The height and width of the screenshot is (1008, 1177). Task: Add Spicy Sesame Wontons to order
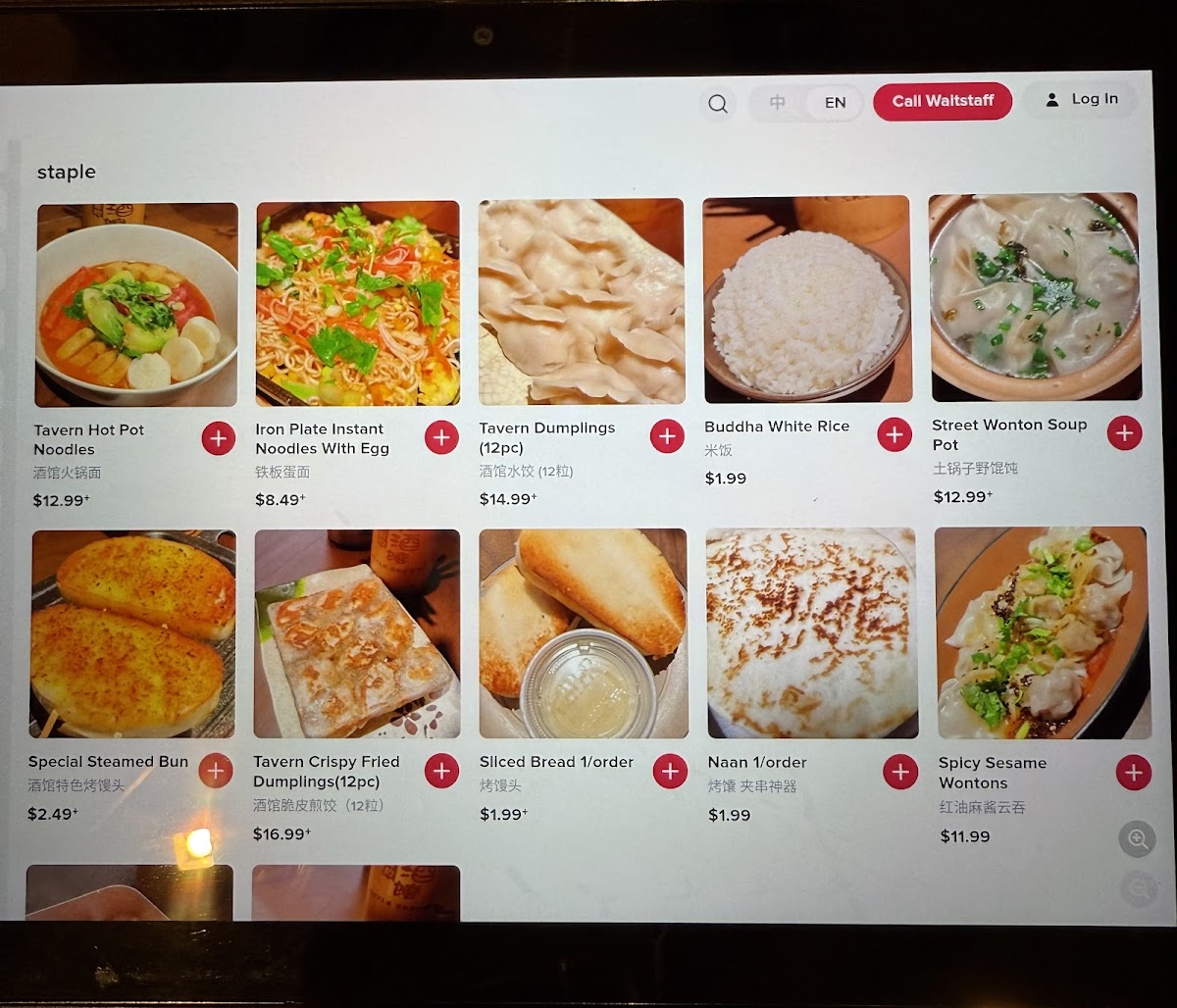pyautogui.click(x=1133, y=773)
